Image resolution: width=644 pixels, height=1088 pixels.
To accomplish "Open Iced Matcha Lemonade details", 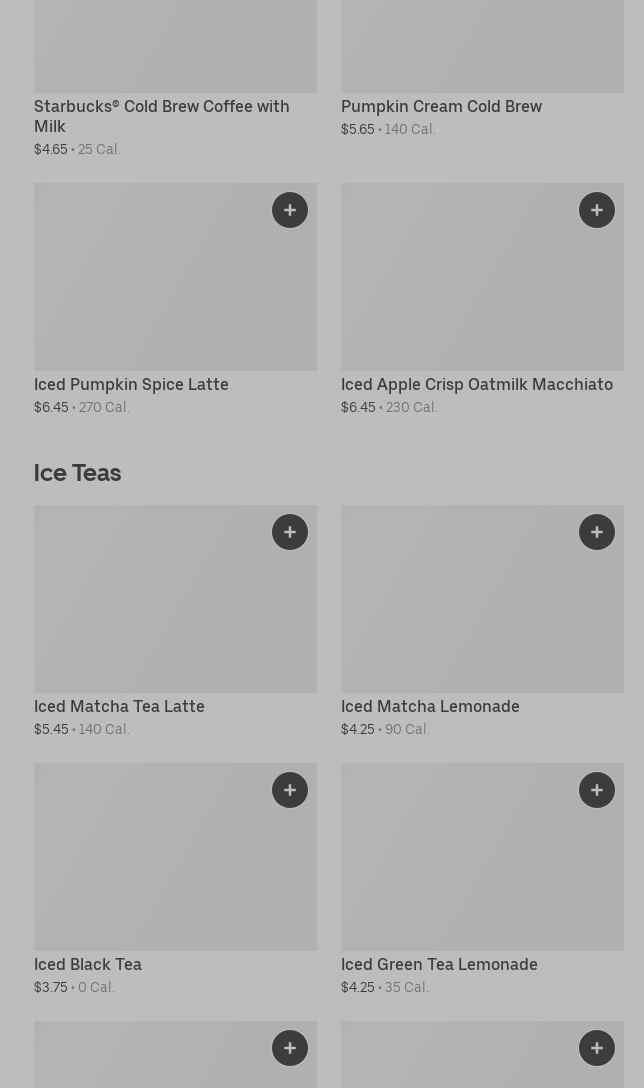I will click(430, 706).
